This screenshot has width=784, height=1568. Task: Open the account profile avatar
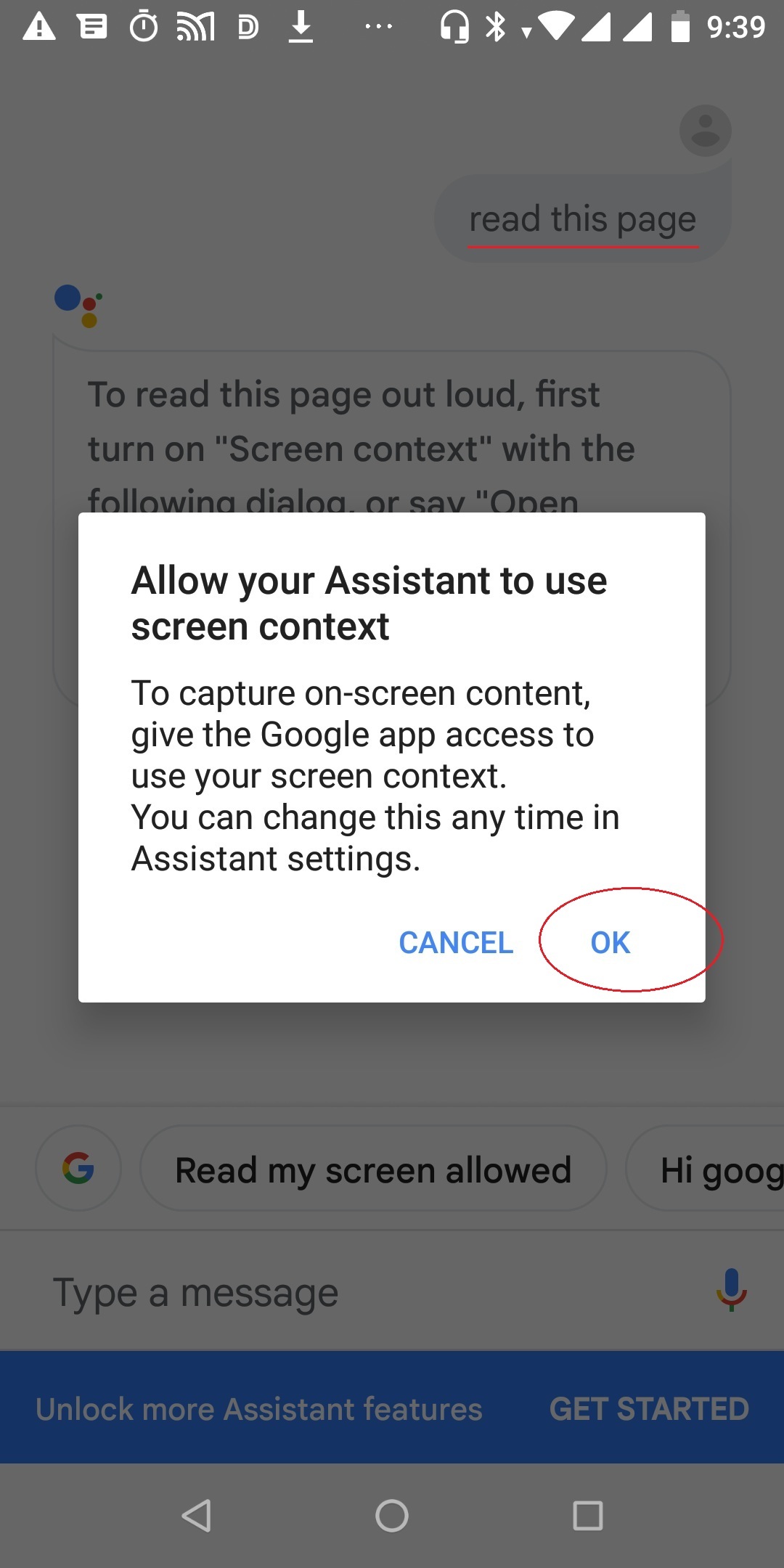(705, 131)
